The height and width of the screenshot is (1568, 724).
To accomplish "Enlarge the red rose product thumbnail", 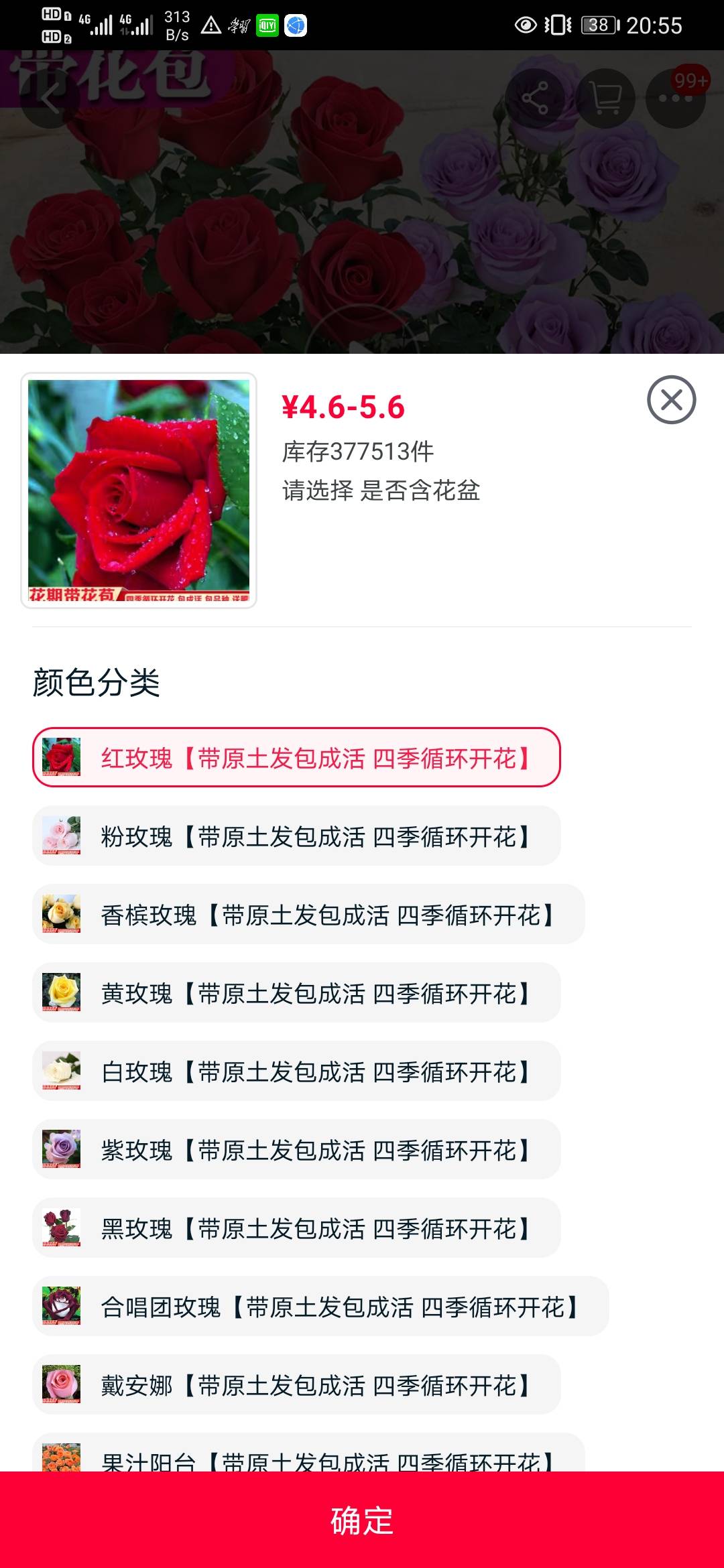I will tap(139, 491).
